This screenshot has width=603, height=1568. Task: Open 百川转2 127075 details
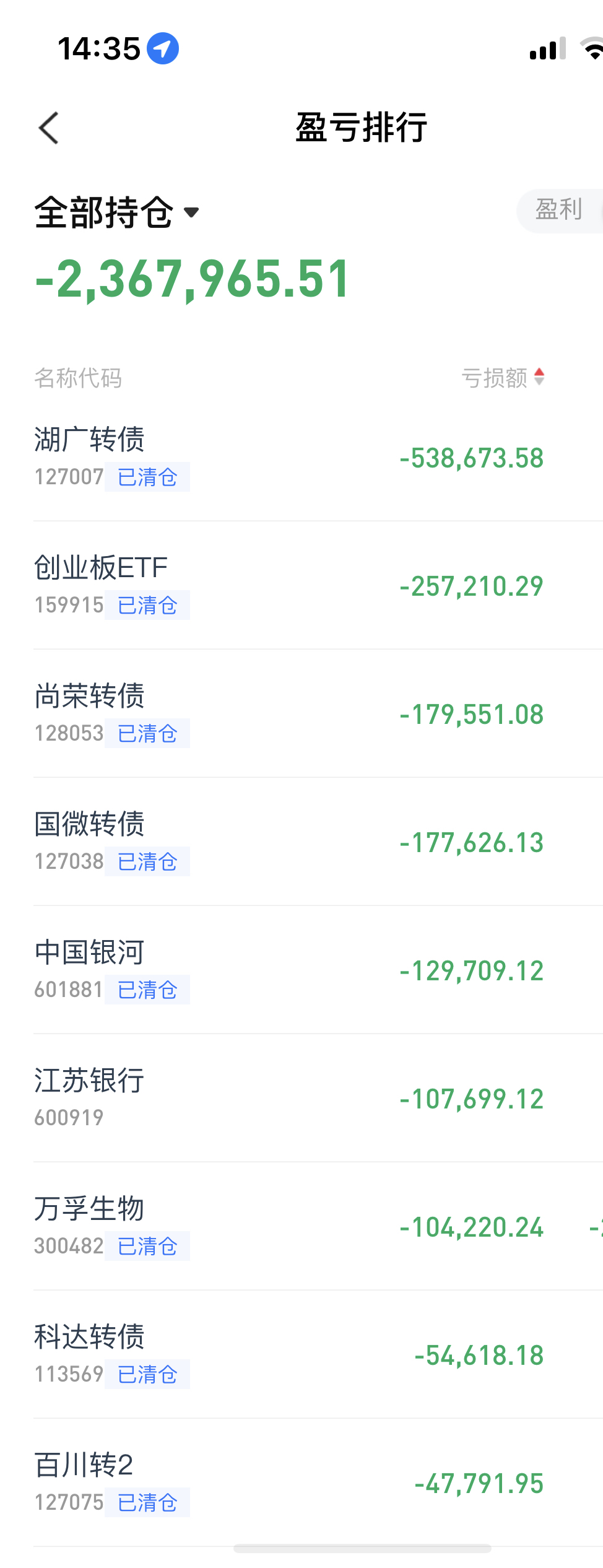pos(288,1483)
